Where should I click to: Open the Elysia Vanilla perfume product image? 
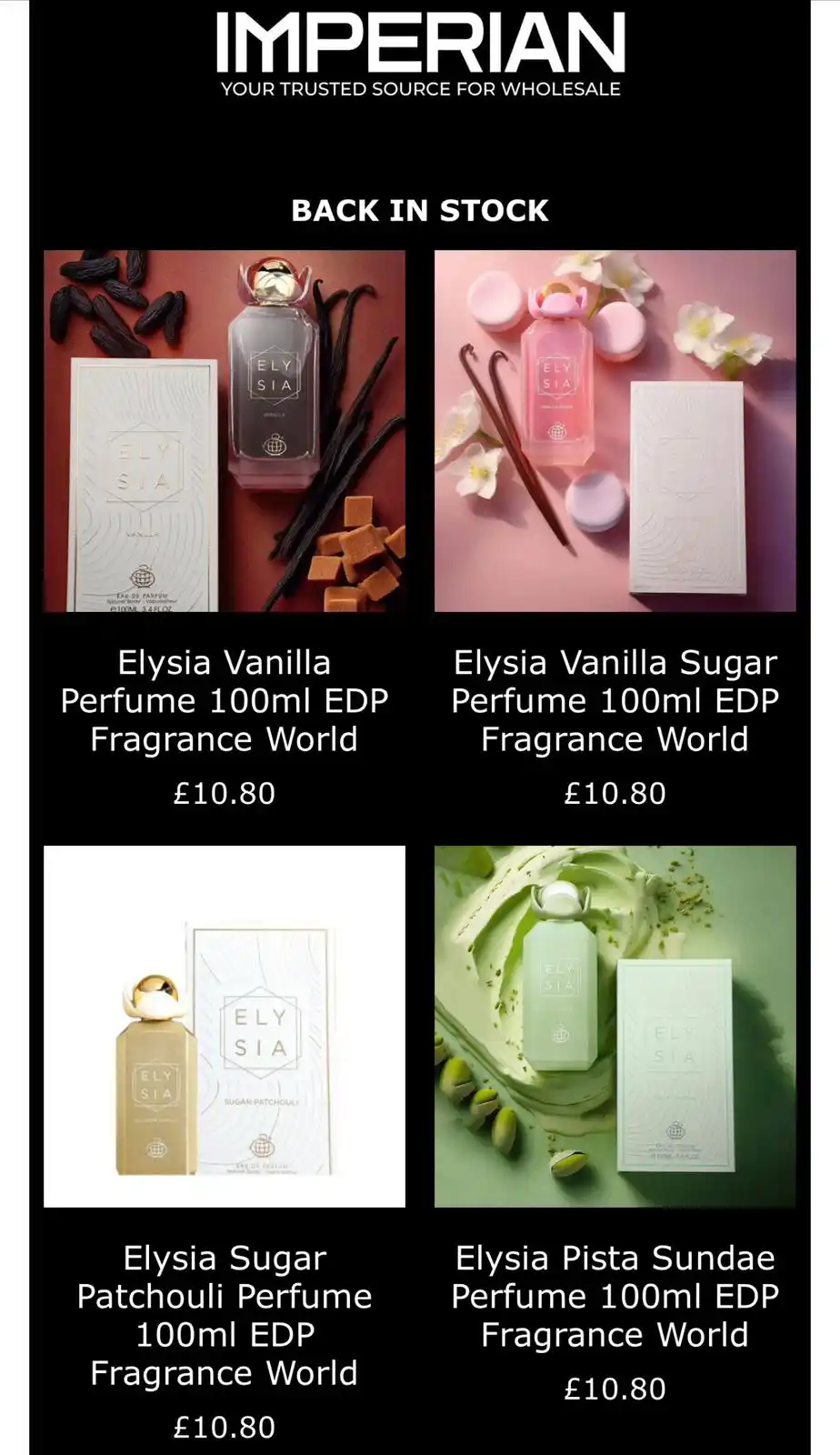(x=225, y=431)
